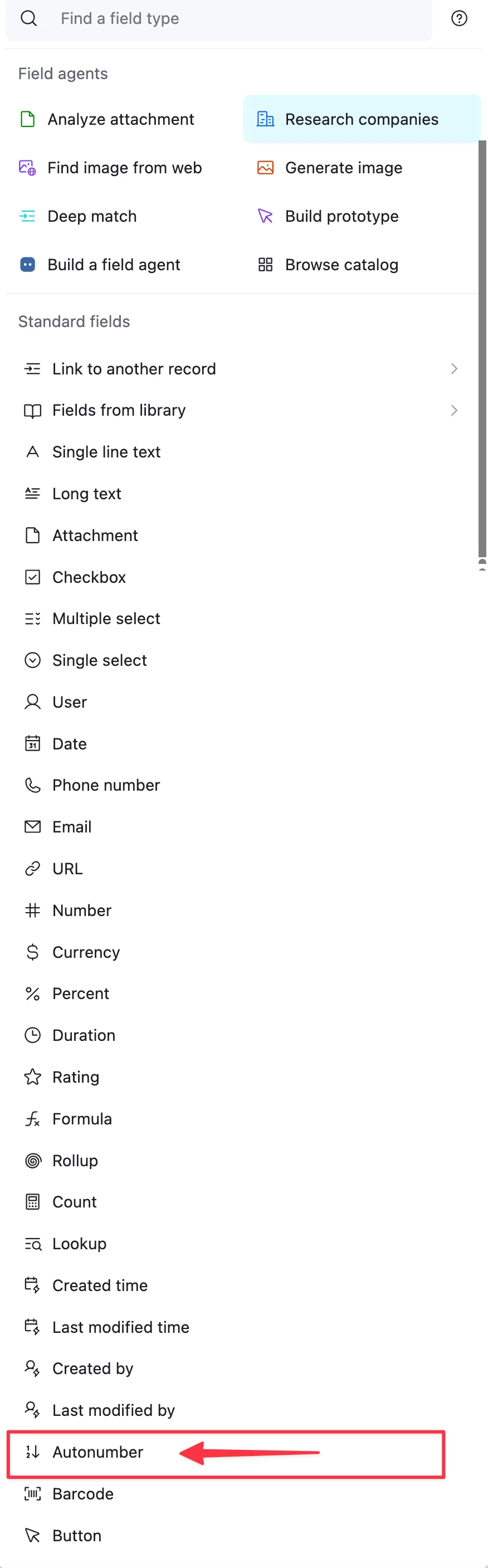Select the Single line text field
This screenshot has height=1568, width=488.
pos(106,452)
